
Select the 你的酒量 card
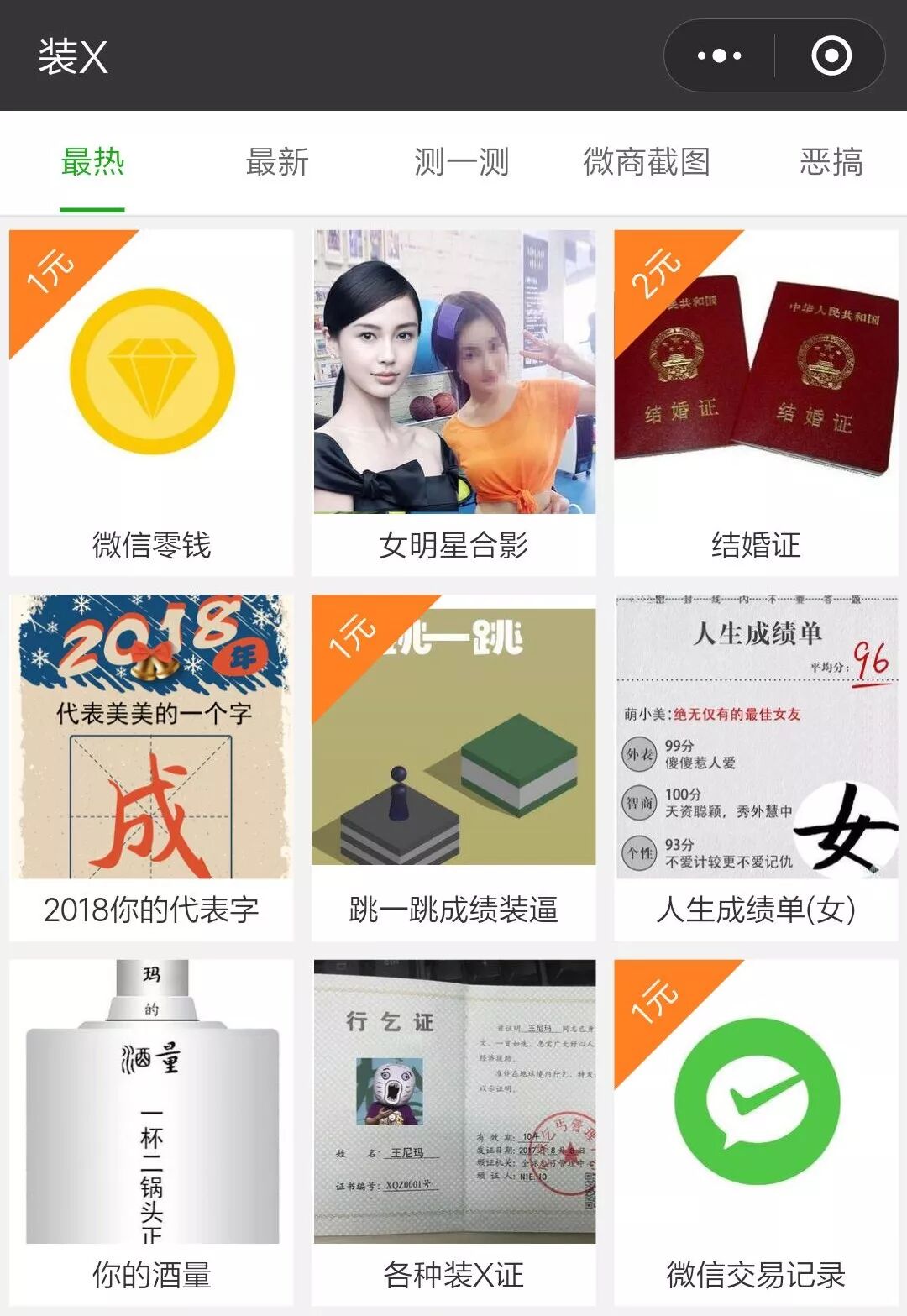click(151, 1132)
